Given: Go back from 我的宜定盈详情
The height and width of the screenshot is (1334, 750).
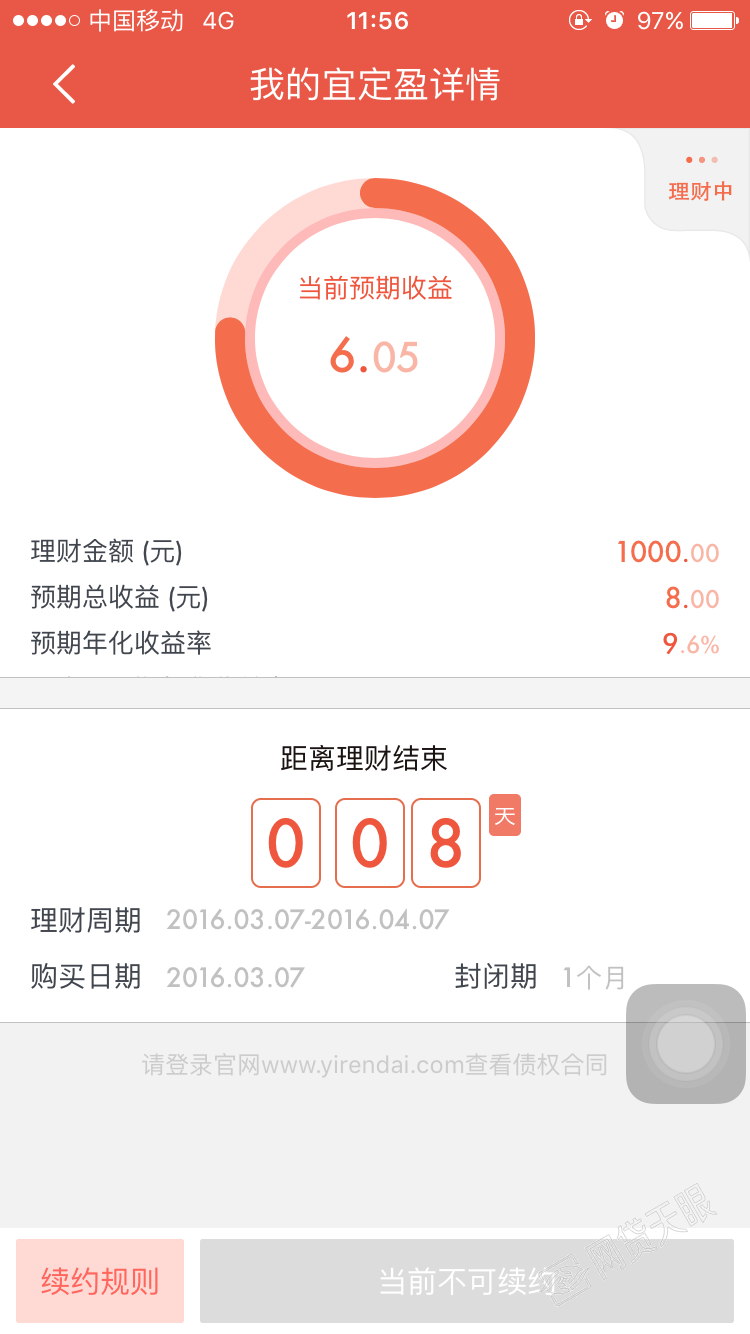Looking at the screenshot, I should 64,85.
